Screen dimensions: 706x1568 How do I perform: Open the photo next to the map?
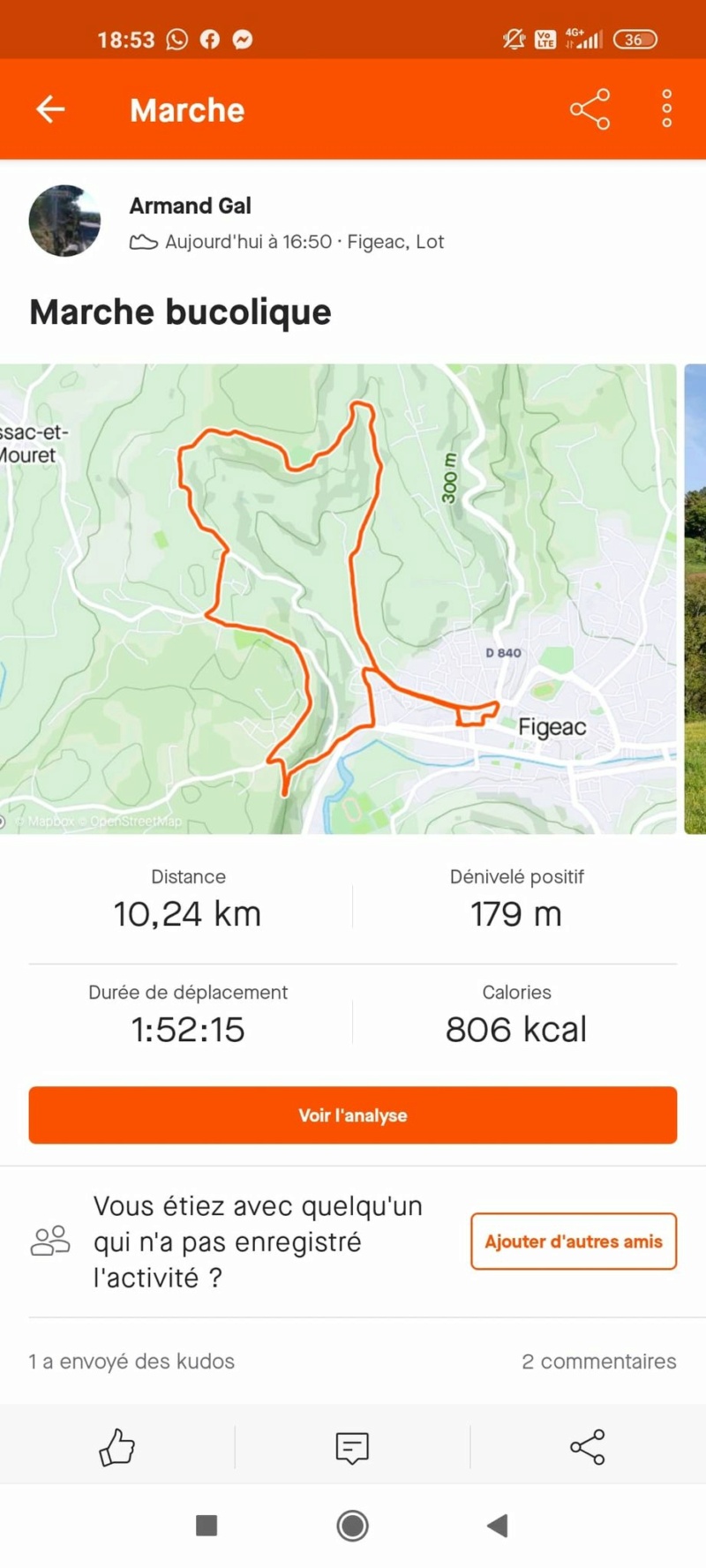695,598
